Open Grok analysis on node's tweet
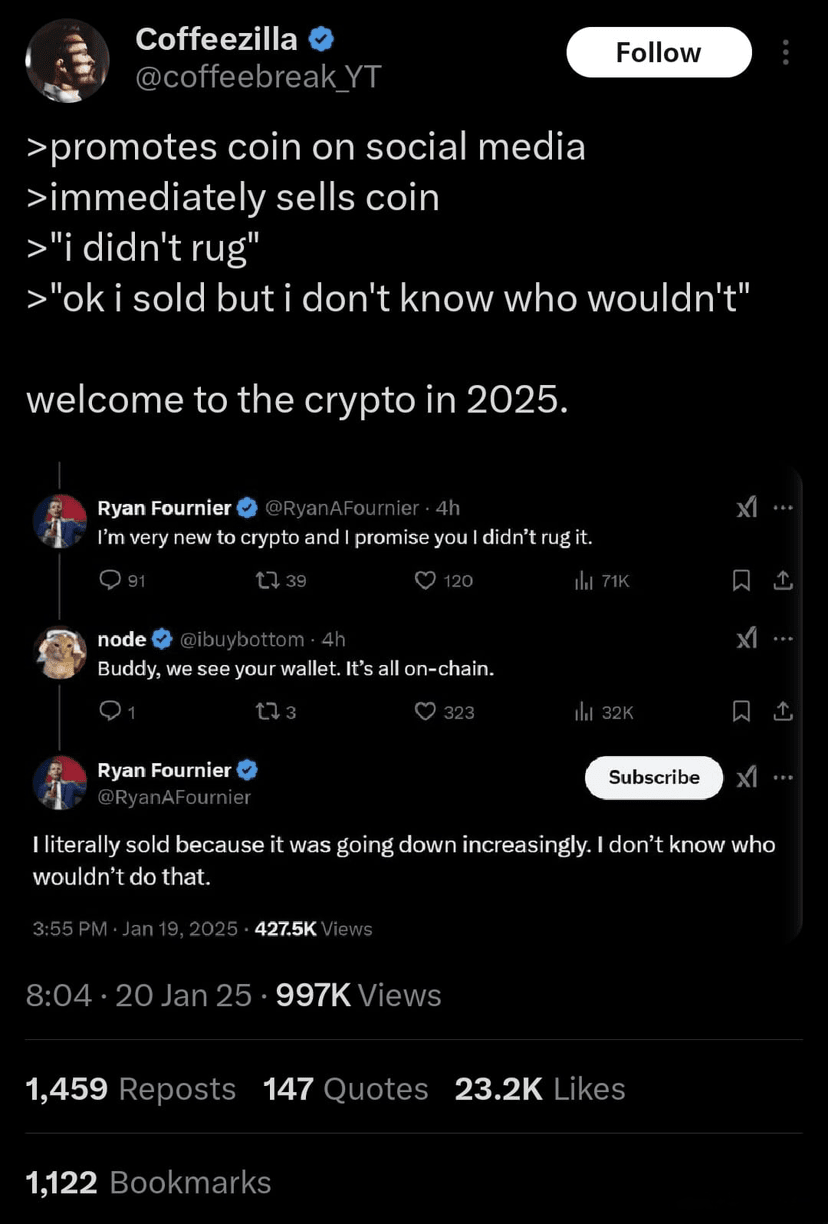 747,638
